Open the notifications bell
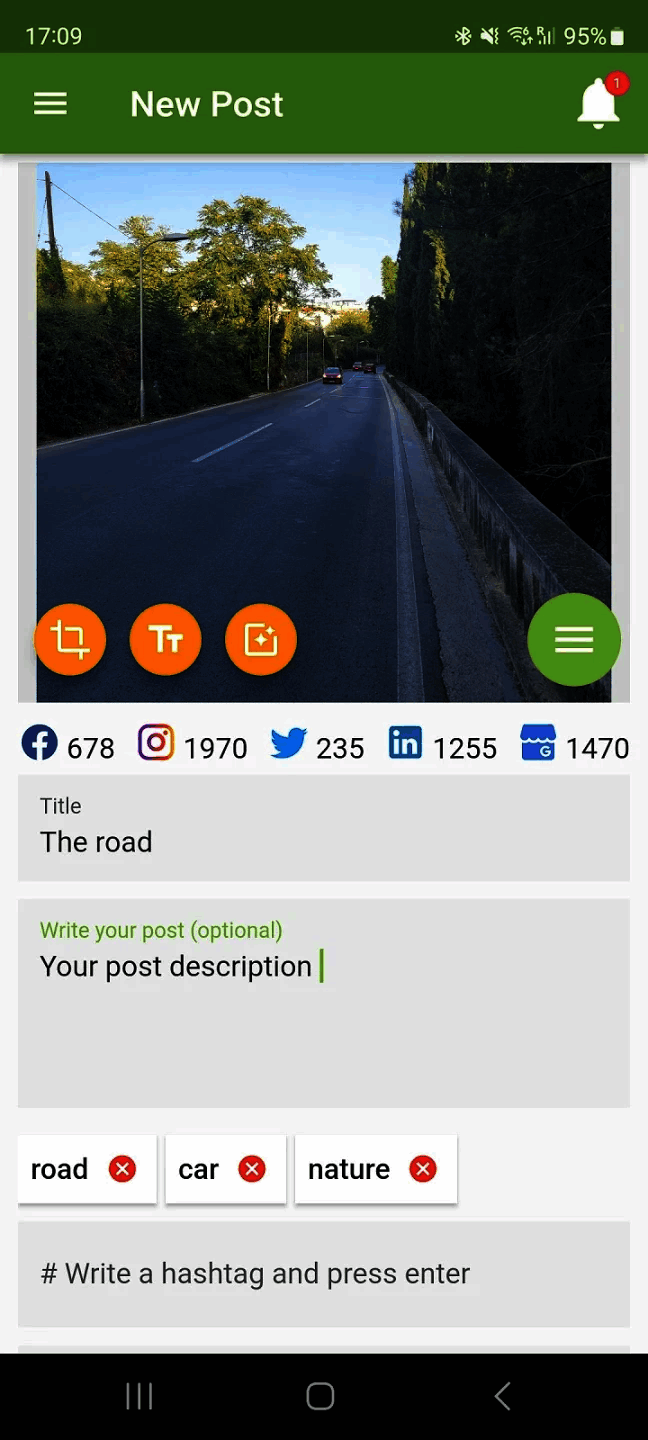 [598, 103]
